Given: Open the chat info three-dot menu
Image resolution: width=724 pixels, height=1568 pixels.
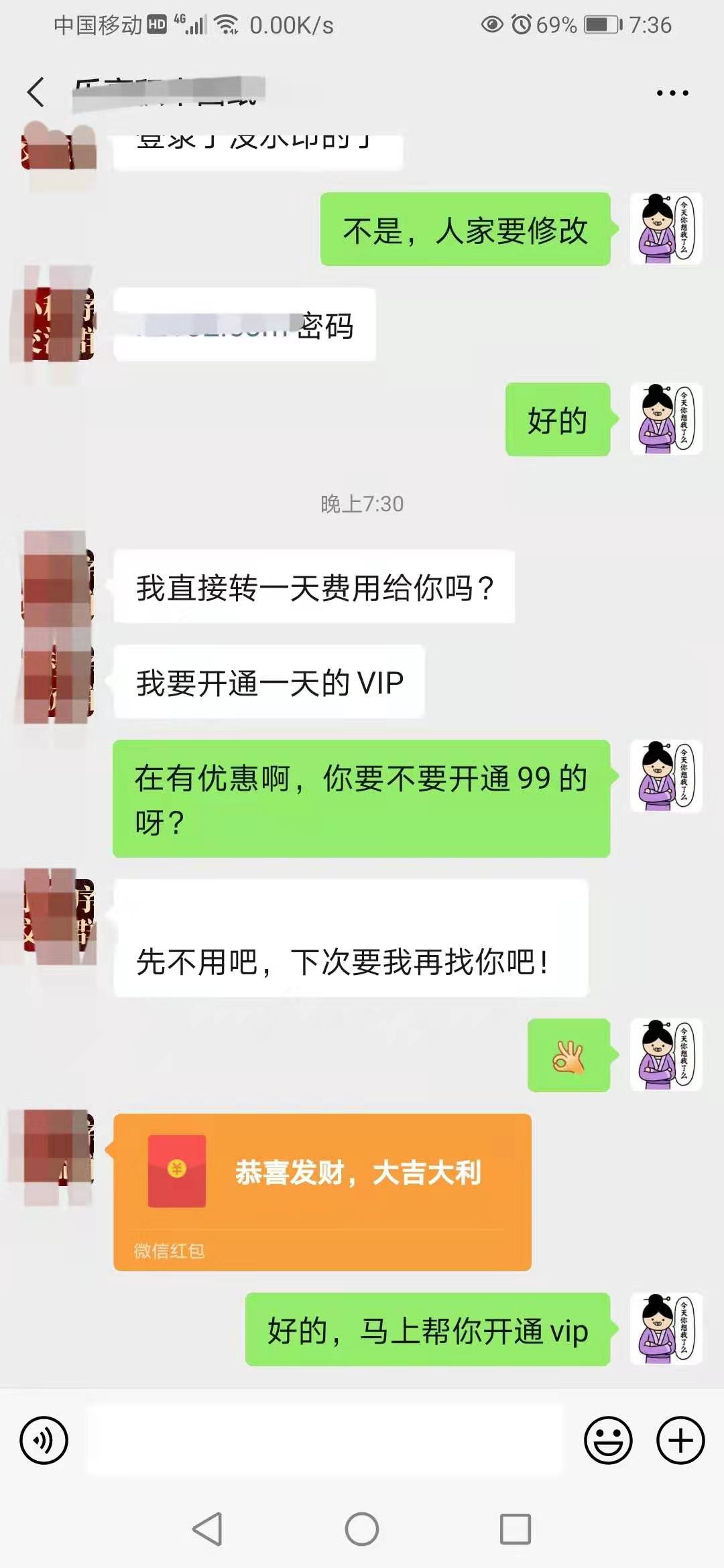Looking at the screenshot, I should click(x=672, y=93).
